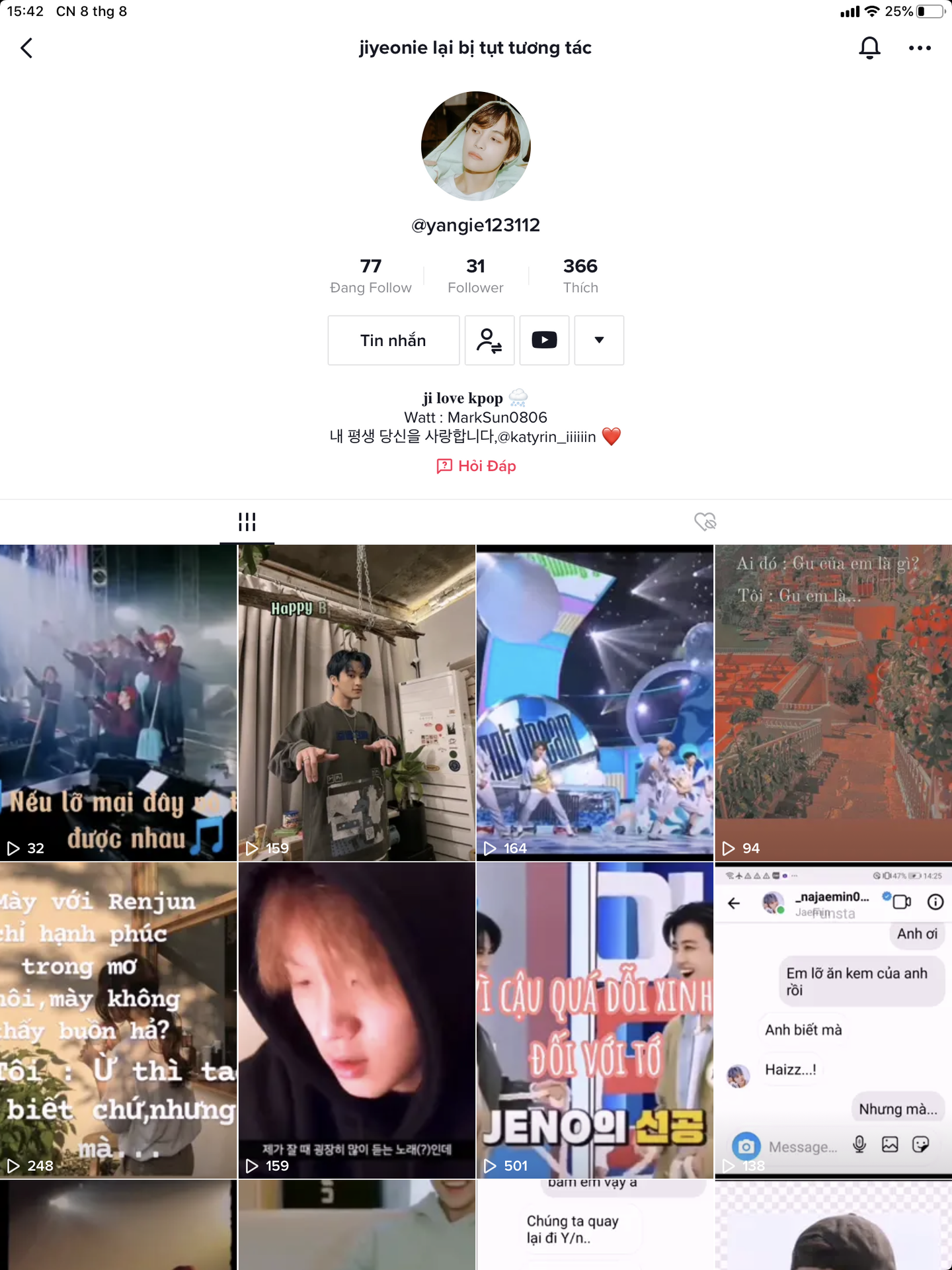View the 31 Follower list
The width and height of the screenshot is (952, 1270).
(x=475, y=275)
